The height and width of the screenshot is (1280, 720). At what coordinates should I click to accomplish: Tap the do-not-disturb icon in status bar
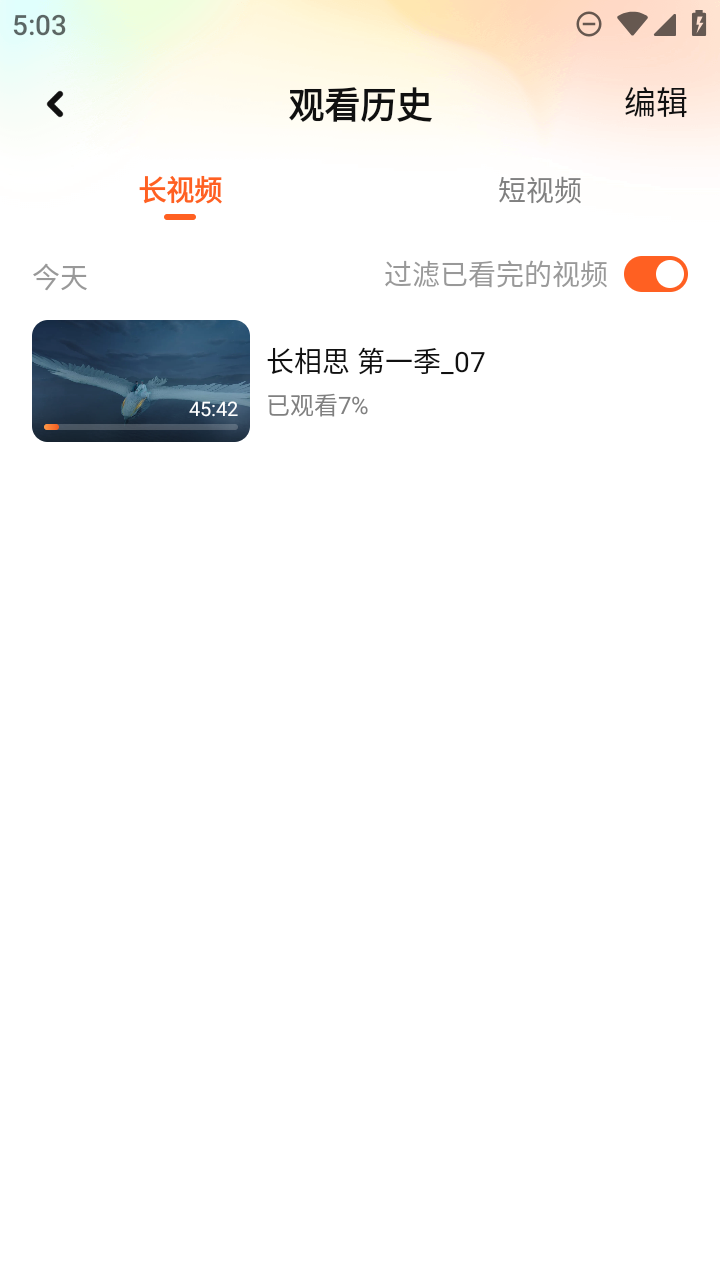click(x=588, y=24)
